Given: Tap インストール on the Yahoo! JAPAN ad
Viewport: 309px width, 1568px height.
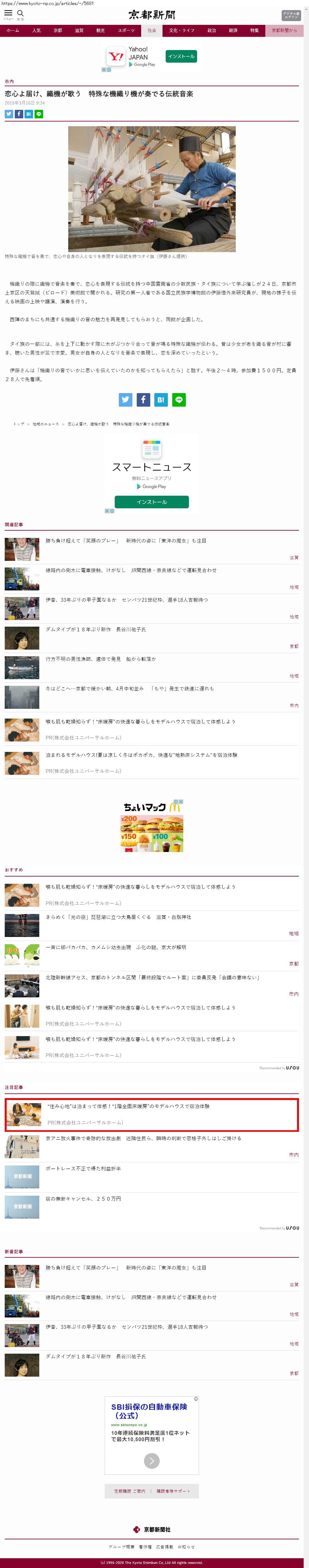Looking at the screenshot, I should click(181, 57).
